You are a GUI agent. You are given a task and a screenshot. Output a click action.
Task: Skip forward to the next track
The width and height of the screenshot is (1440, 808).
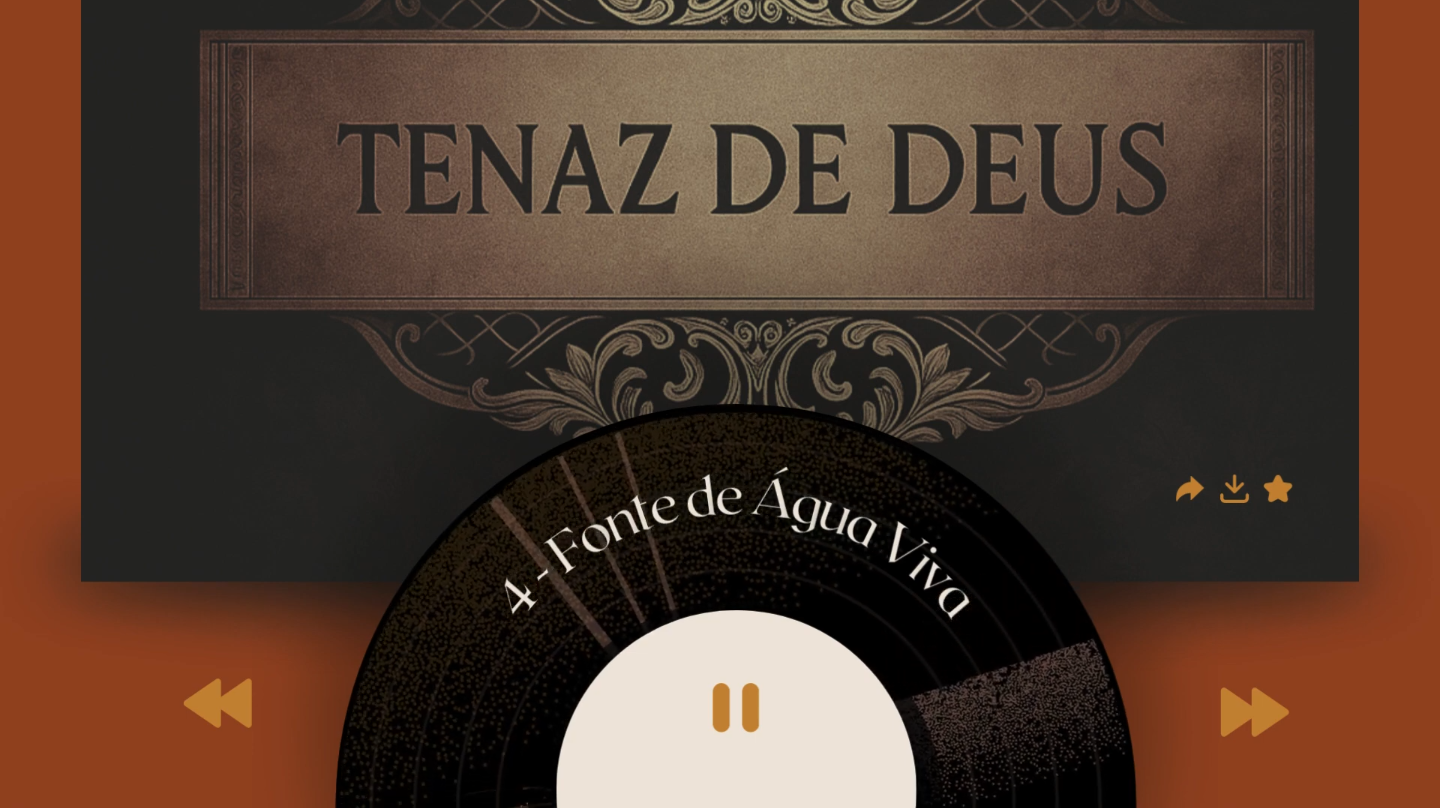[1254, 712]
